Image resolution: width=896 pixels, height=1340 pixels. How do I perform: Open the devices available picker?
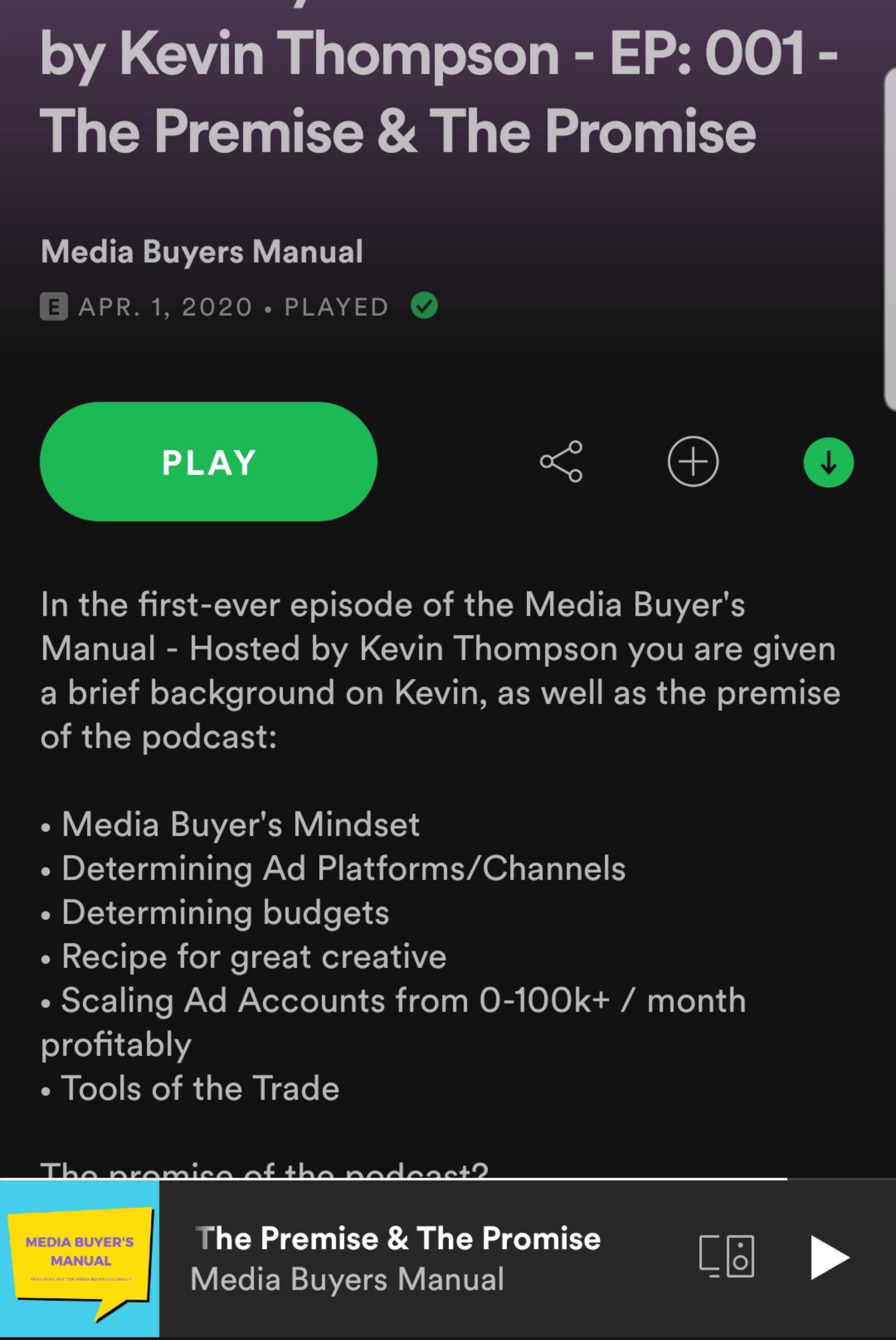coord(726,1256)
